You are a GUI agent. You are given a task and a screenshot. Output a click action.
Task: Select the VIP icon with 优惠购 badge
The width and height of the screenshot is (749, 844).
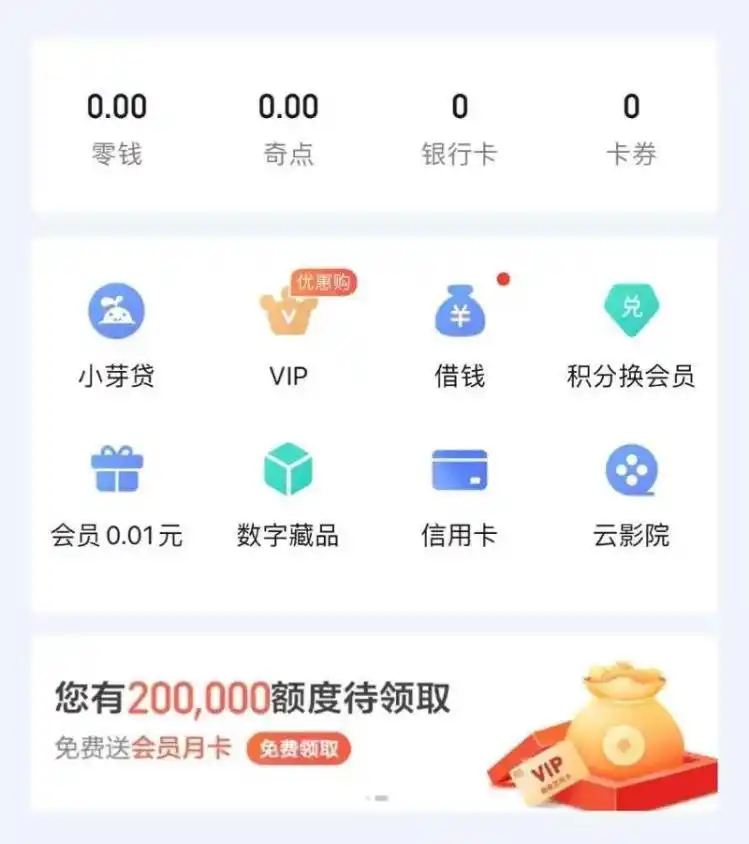pyautogui.click(x=290, y=313)
